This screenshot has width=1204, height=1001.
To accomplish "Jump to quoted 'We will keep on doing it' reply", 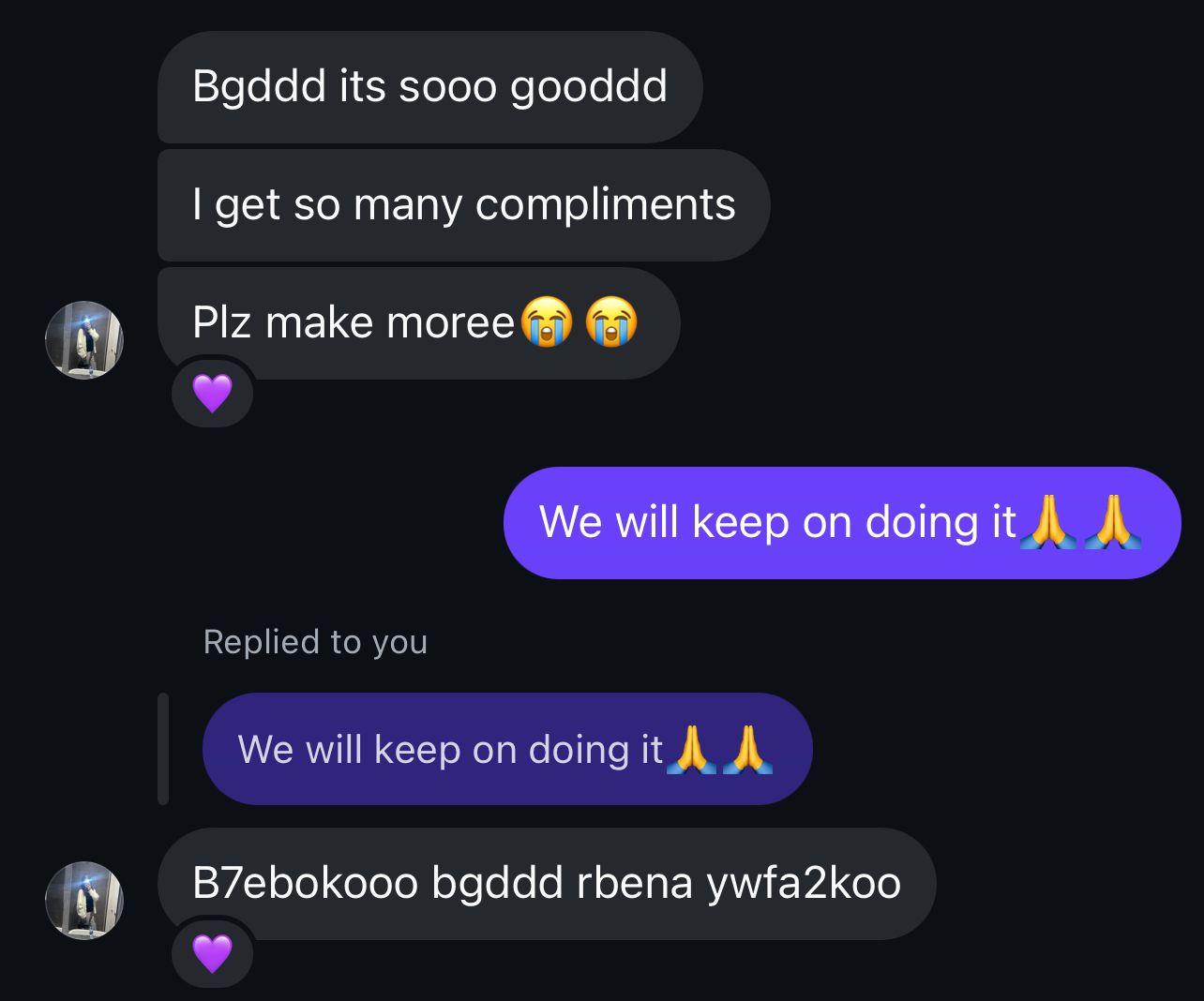I will click(x=506, y=749).
